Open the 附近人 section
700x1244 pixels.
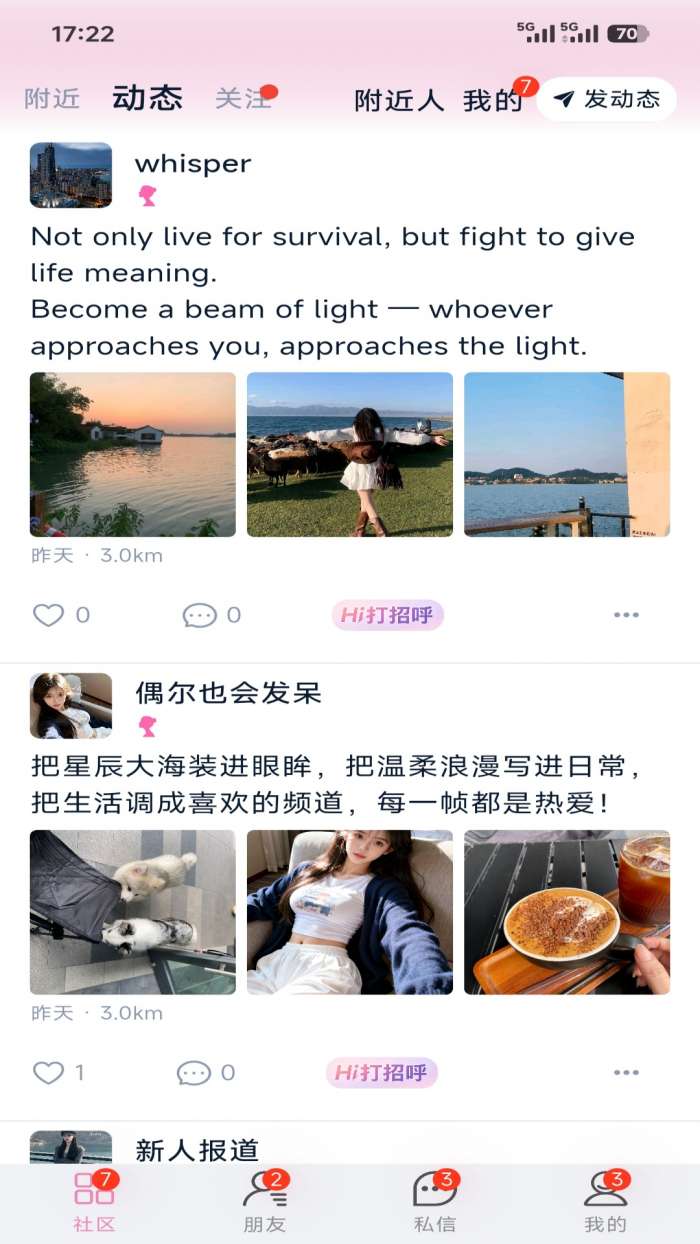pyautogui.click(x=399, y=100)
